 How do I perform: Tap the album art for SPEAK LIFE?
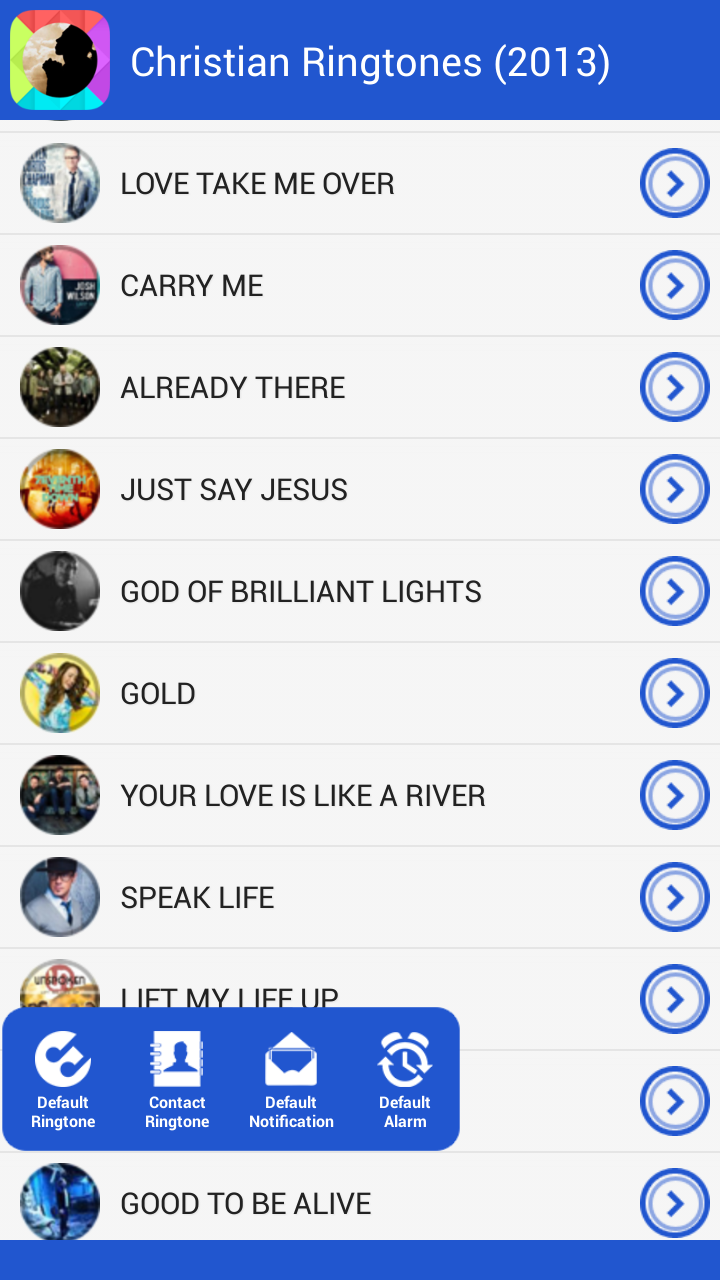tap(60, 897)
